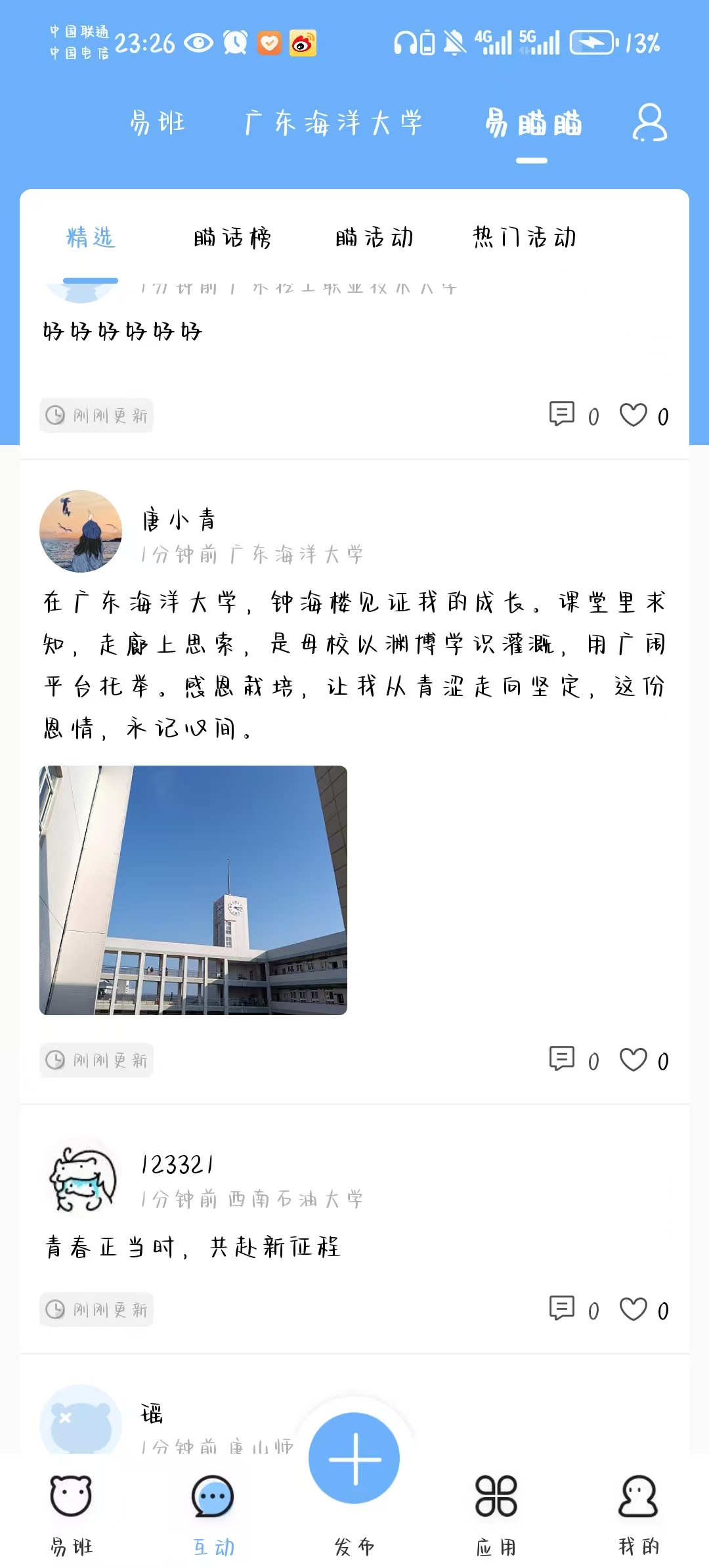The image size is (709, 1568).
Task: Like 唐小青's post
Action: click(x=634, y=1060)
